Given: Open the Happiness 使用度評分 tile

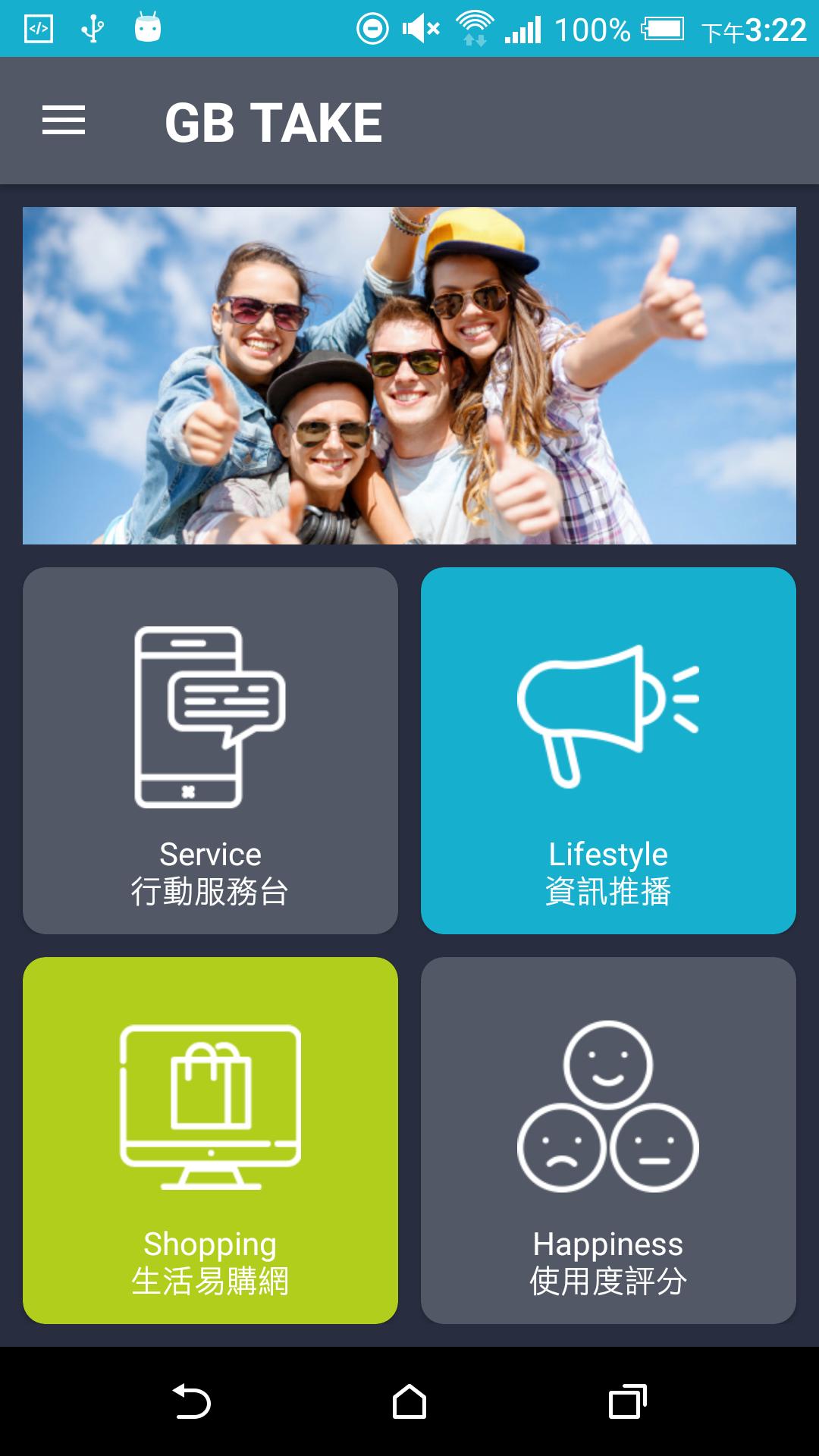Looking at the screenshot, I should 608,1140.
